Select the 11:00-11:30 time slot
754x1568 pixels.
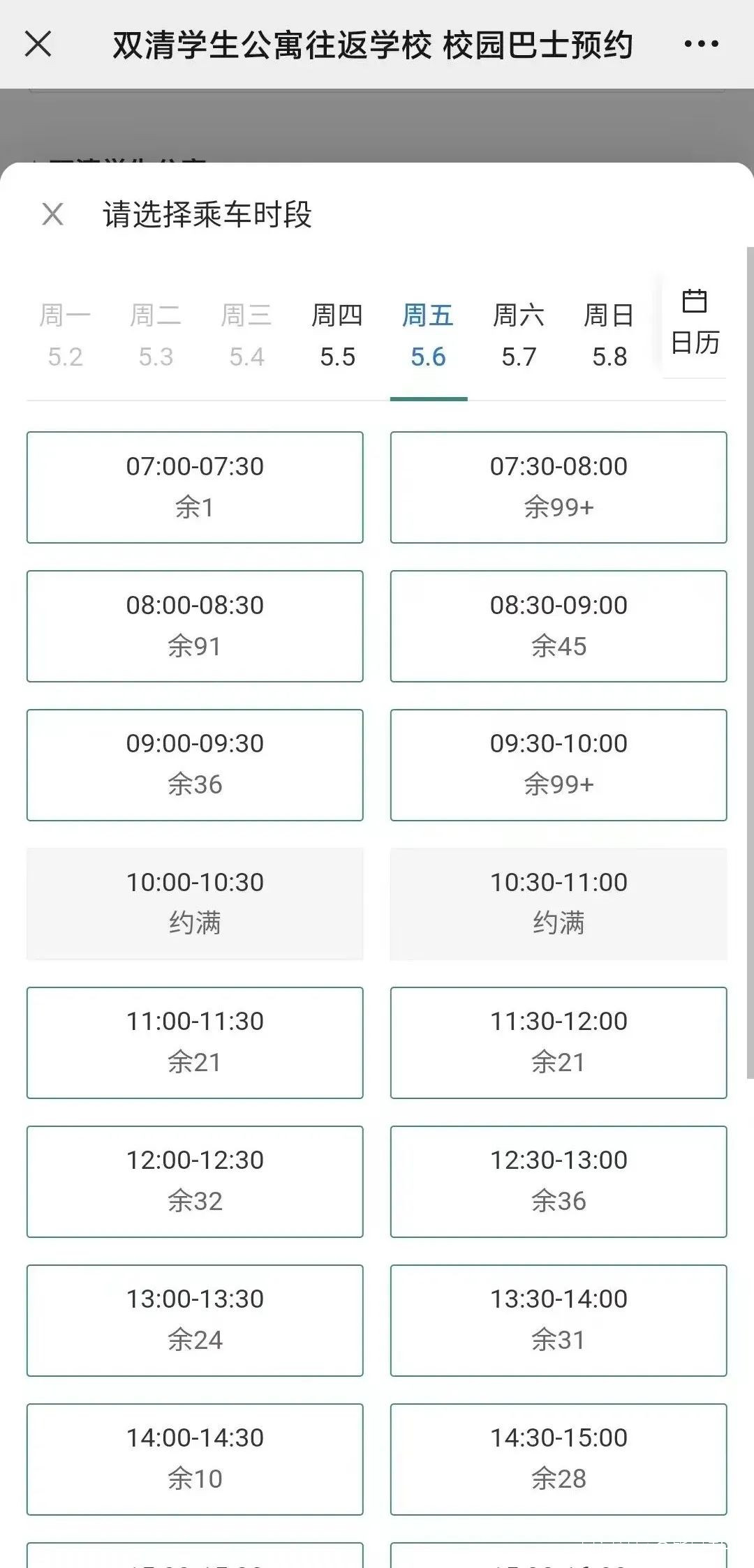pos(195,1043)
